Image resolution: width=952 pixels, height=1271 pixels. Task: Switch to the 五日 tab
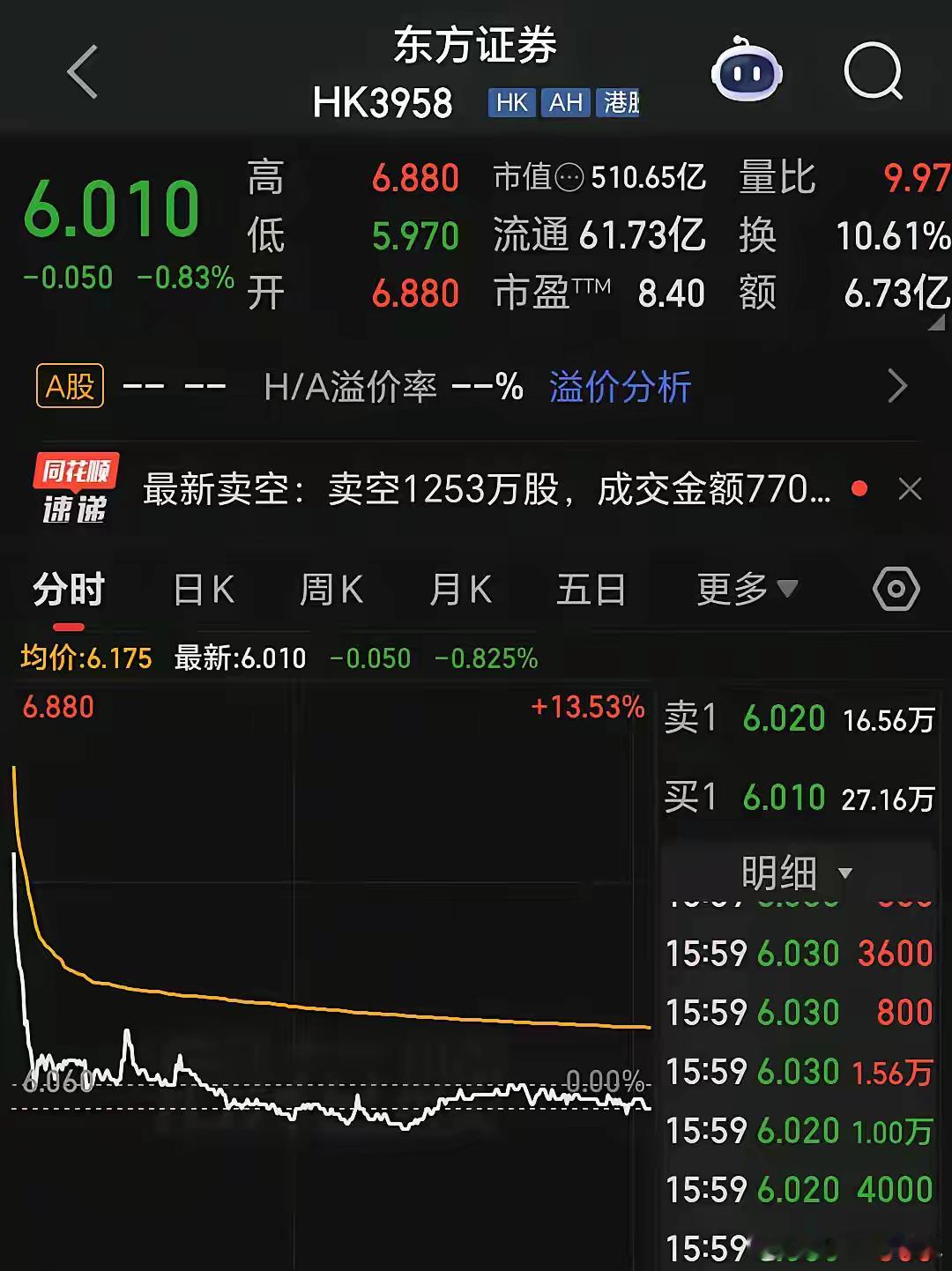[x=591, y=588]
